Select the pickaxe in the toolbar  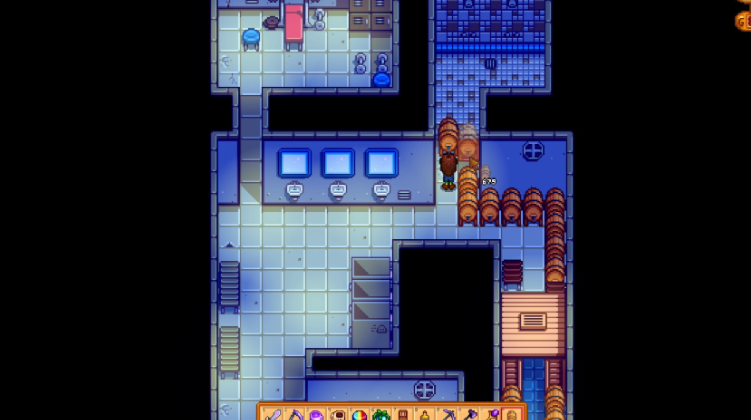447,414
